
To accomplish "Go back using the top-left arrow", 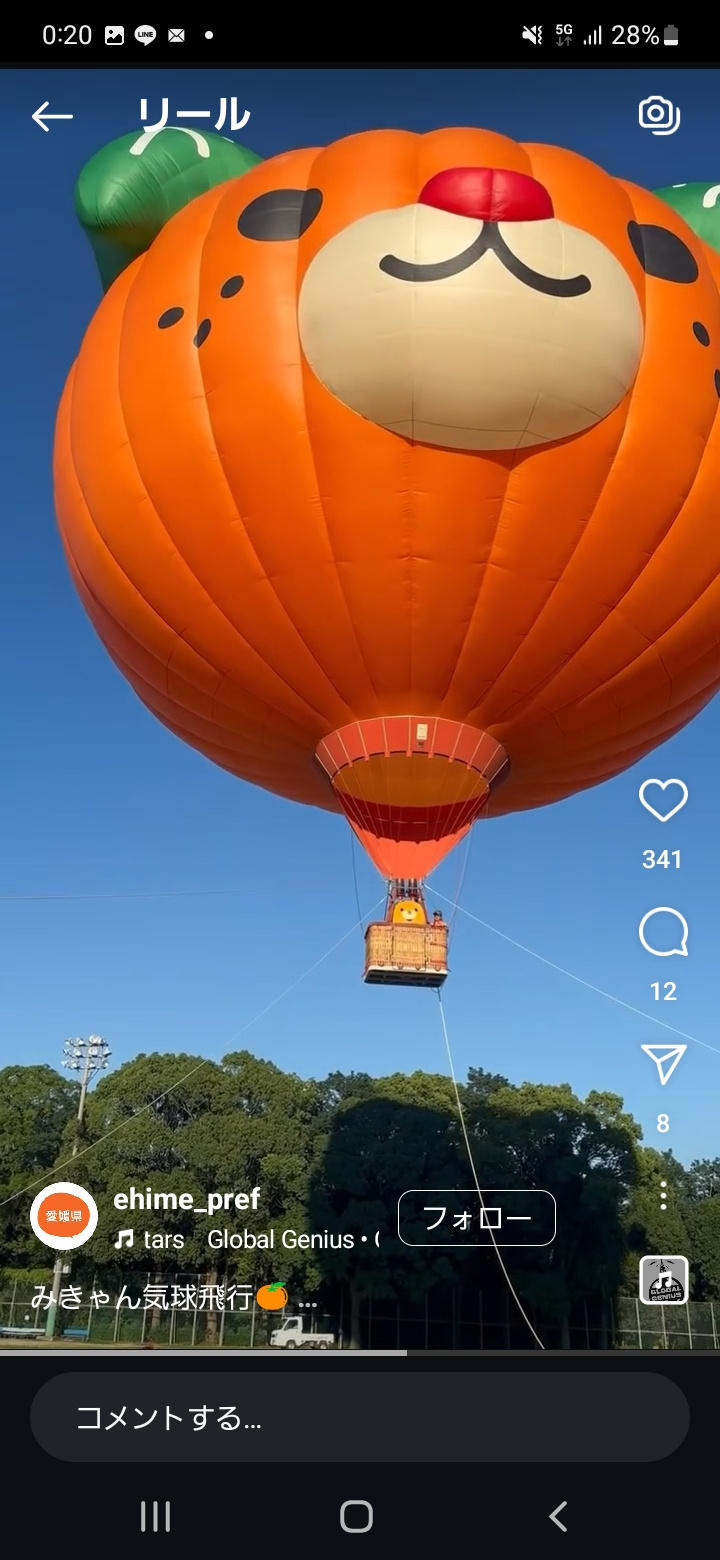I will 52,117.
